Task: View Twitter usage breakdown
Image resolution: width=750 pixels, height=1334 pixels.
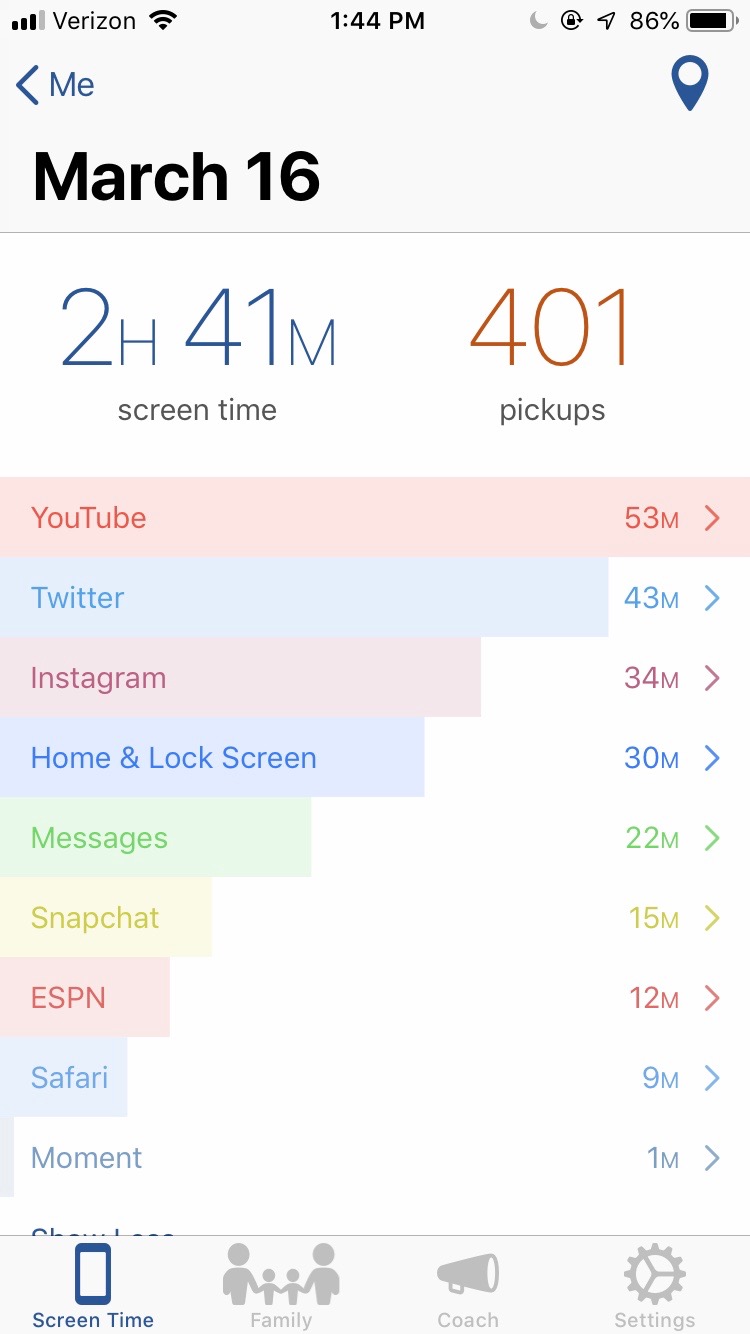Action: pyautogui.click(x=375, y=598)
